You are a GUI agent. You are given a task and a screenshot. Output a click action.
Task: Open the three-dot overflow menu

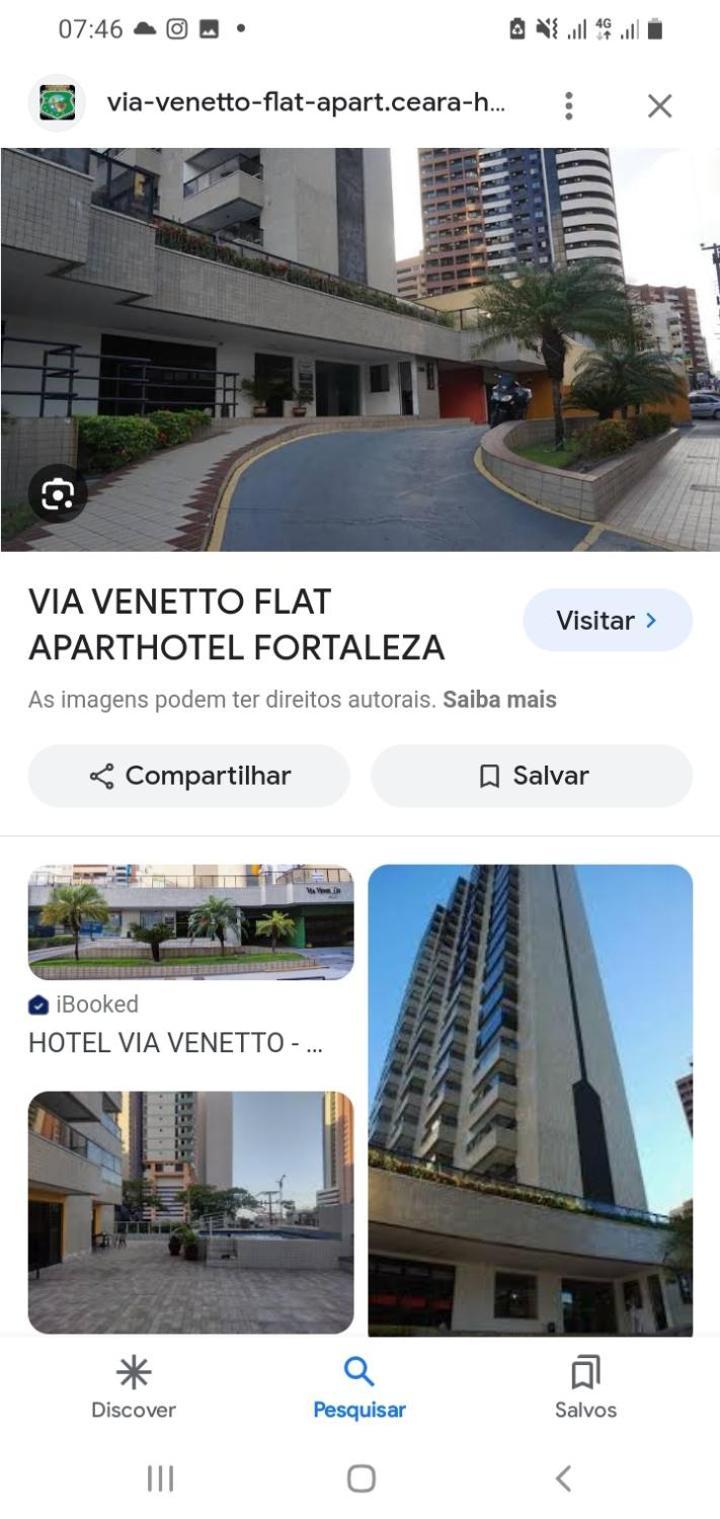tap(568, 106)
